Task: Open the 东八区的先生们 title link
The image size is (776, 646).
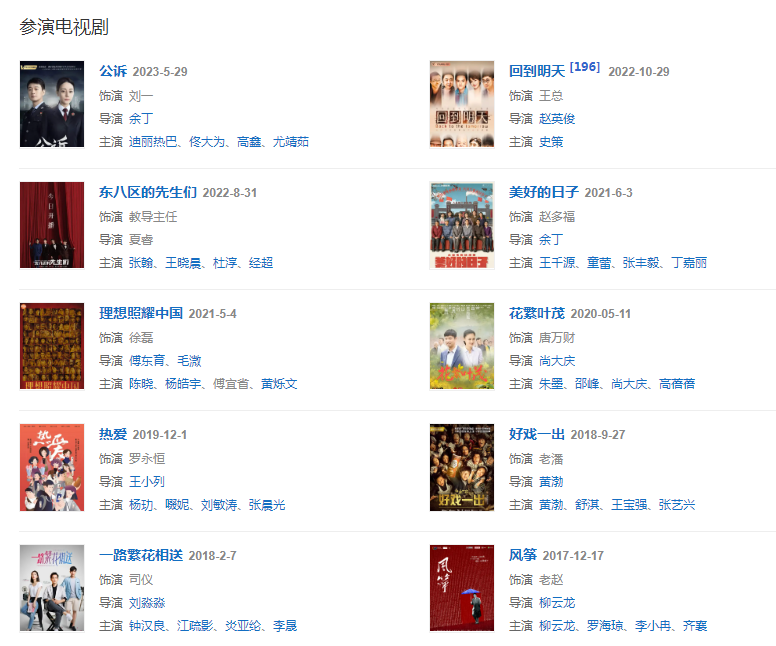Action: click(148, 192)
